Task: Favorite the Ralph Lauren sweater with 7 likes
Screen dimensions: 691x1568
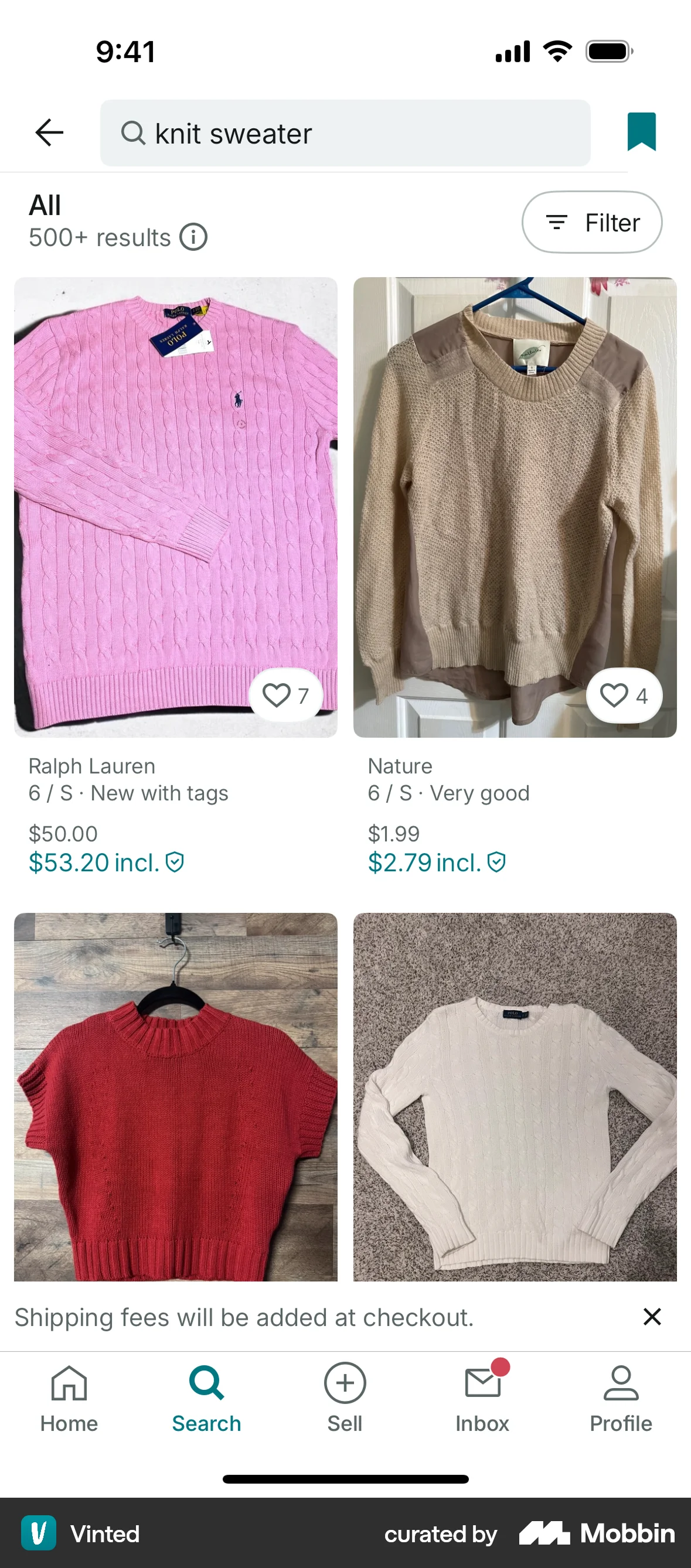Action: click(x=285, y=696)
